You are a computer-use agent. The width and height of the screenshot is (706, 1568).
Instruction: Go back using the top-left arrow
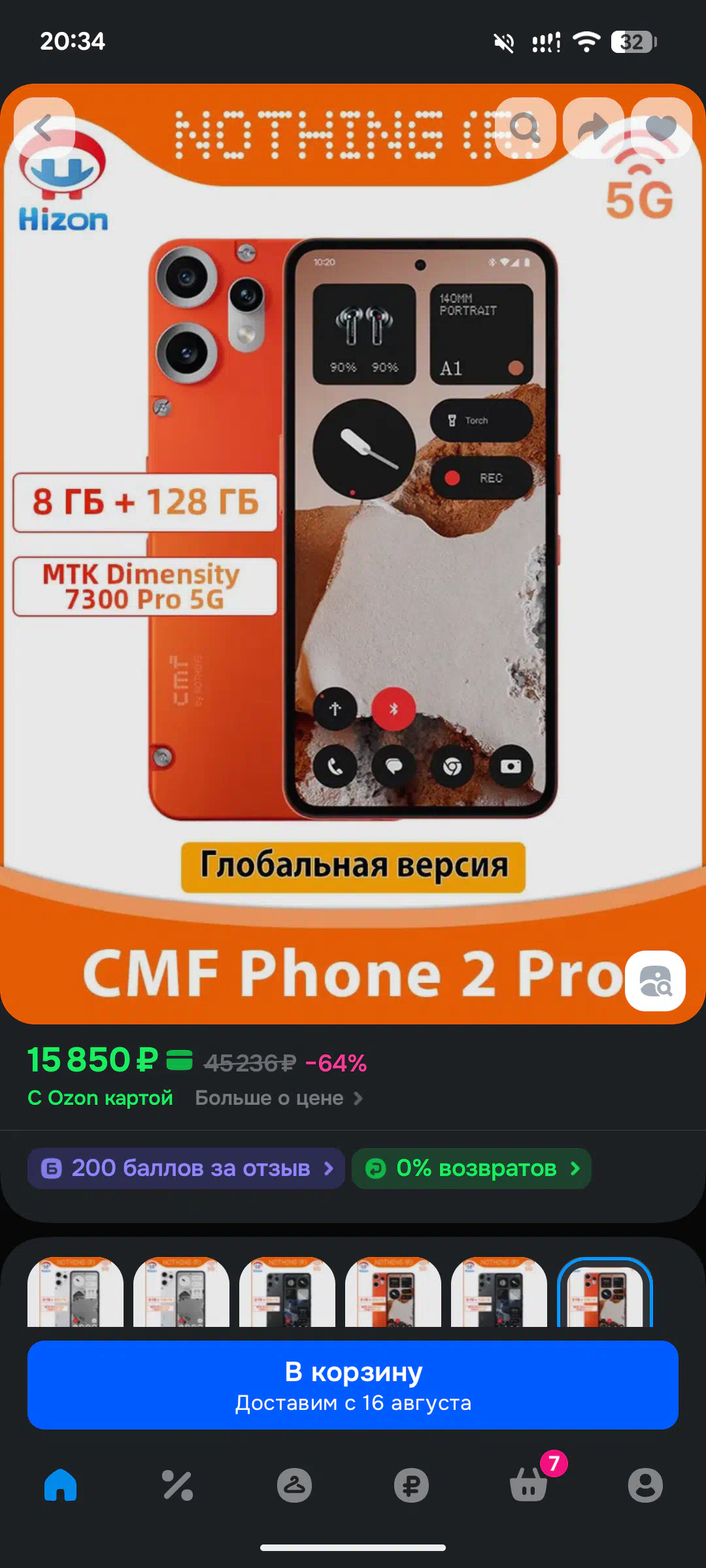pyautogui.click(x=44, y=128)
